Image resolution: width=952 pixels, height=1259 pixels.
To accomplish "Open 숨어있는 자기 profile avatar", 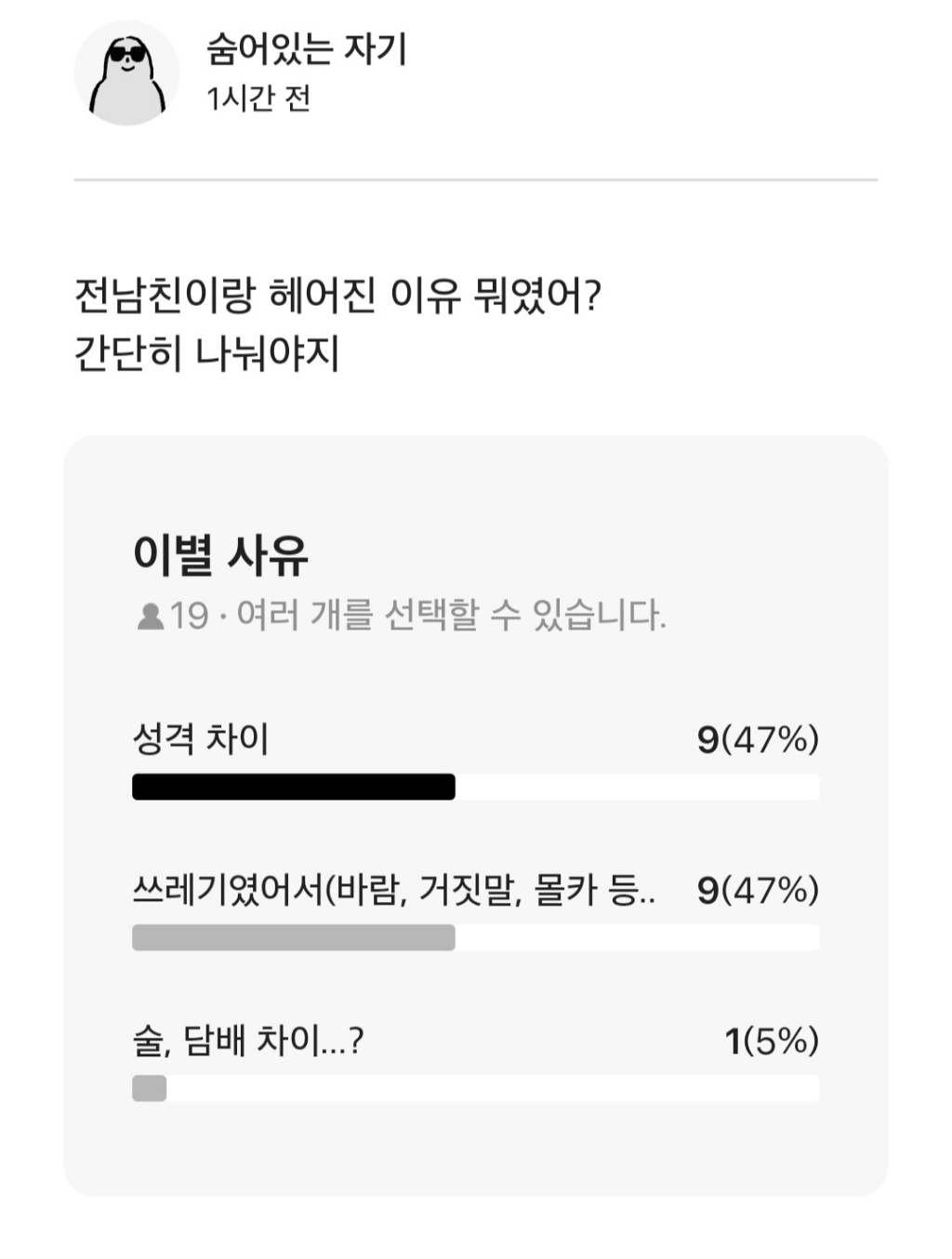I will [126, 74].
